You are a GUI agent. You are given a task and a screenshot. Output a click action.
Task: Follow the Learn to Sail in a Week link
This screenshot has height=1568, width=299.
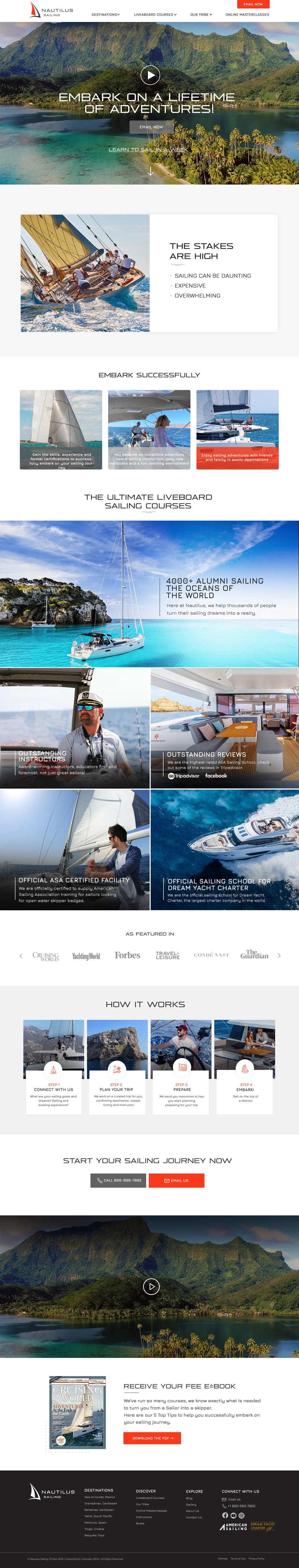click(x=148, y=149)
